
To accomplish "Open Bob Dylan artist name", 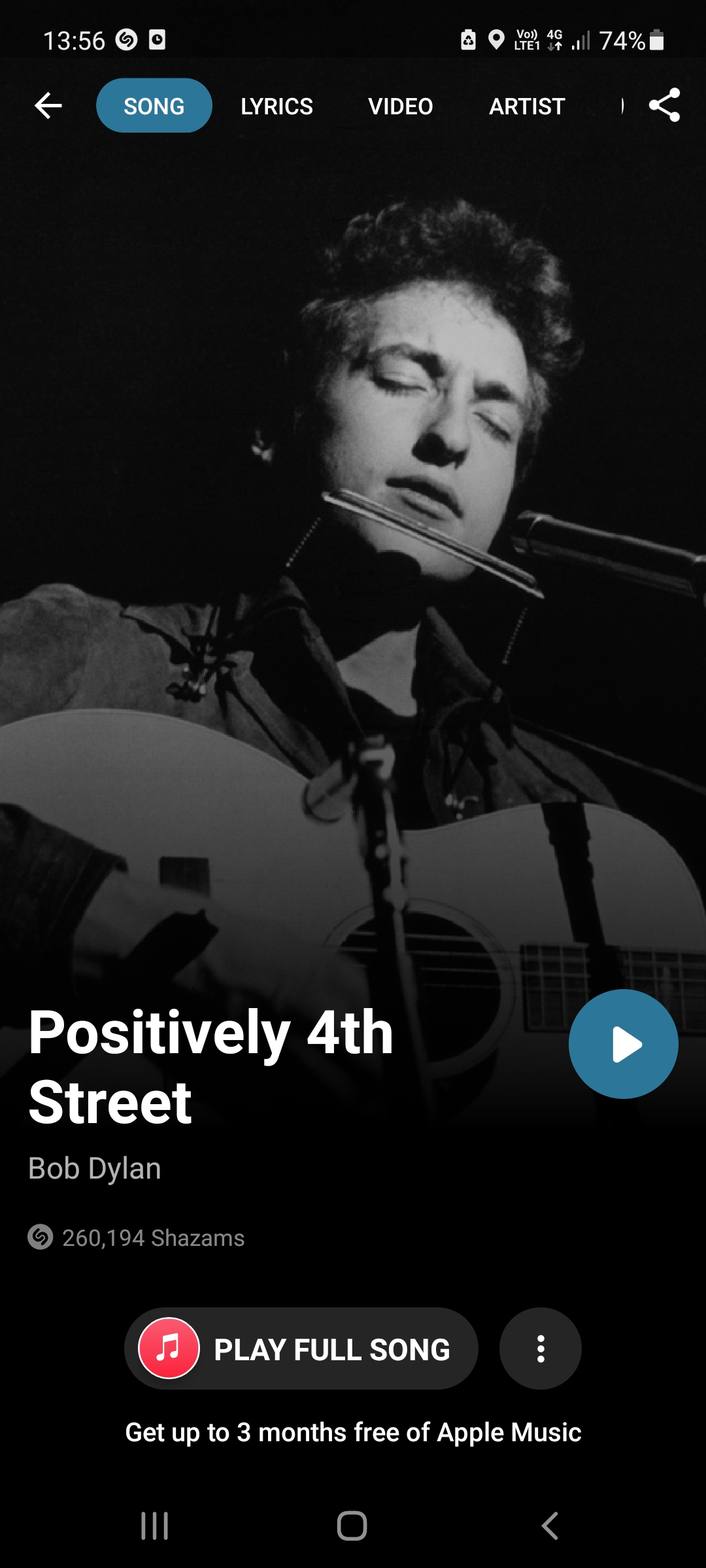I will [95, 1168].
